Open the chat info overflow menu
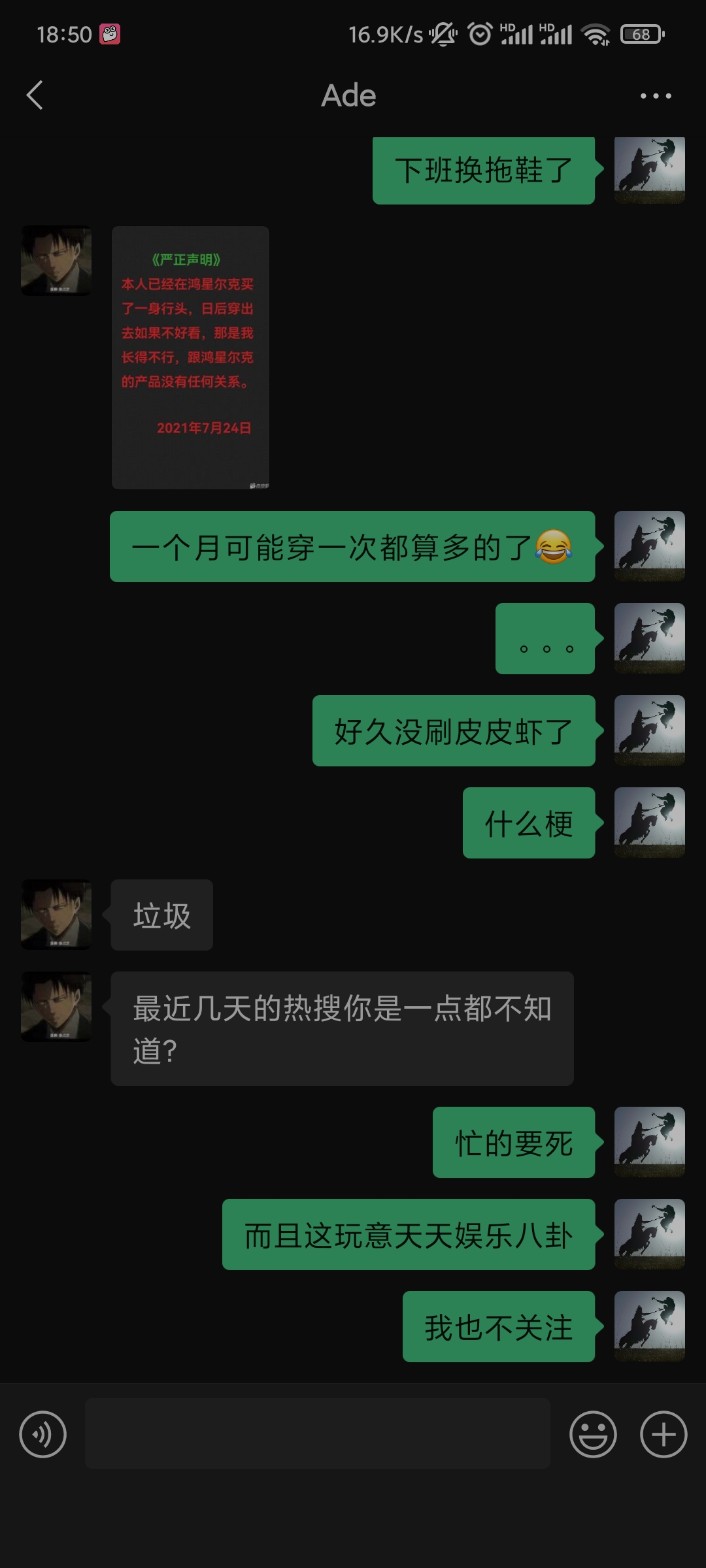The image size is (706, 1568). (x=655, y=96)
